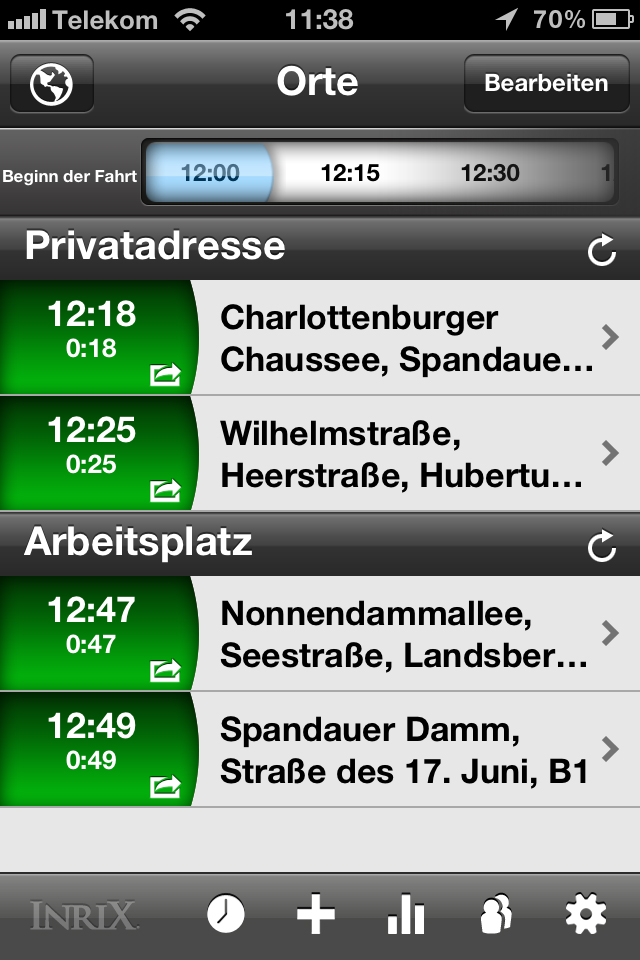Select 12:15 as departure time
640x960 pixels.
click(x=350, y=174)
